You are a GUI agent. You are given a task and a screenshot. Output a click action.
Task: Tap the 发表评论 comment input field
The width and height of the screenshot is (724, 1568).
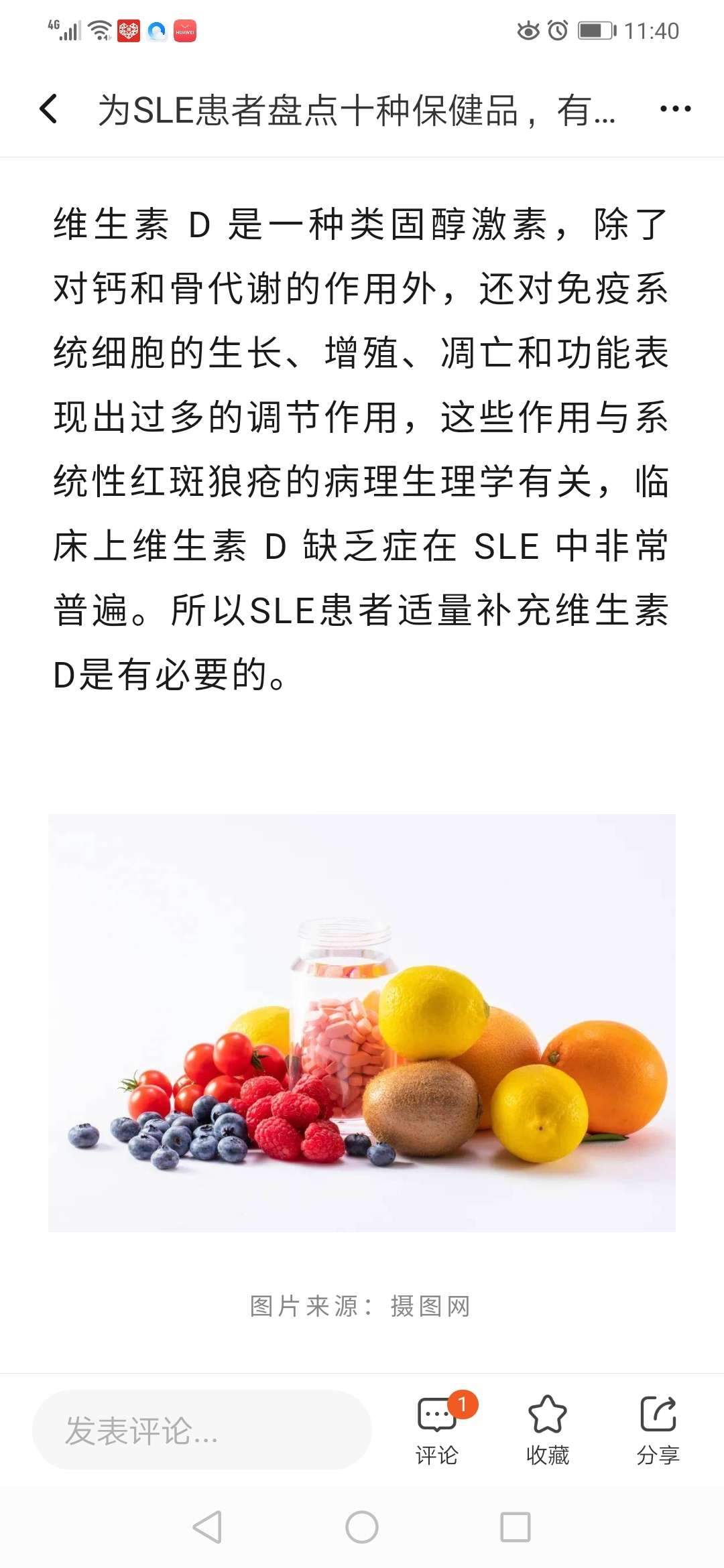(201, 1431)
